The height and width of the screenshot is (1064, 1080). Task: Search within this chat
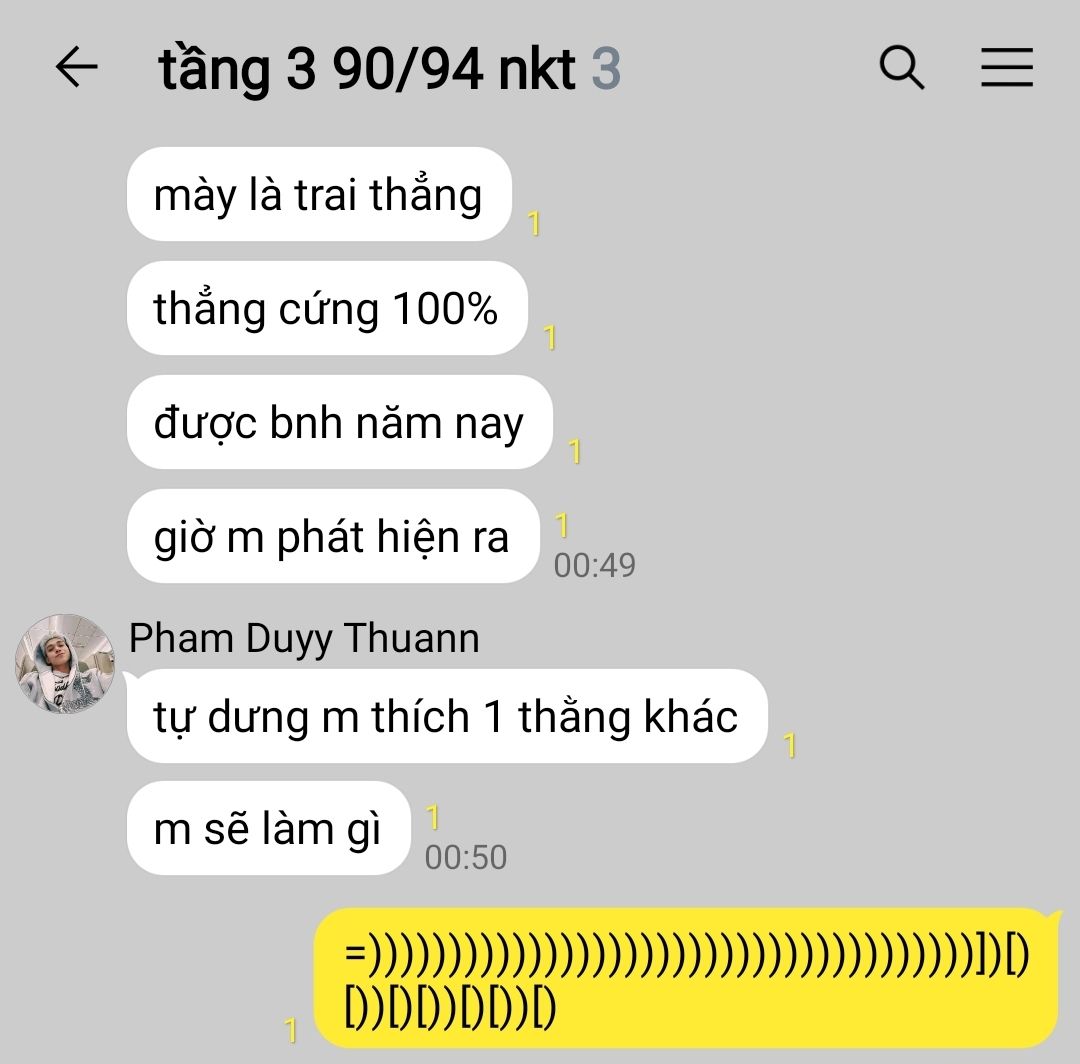pos(901,68)
